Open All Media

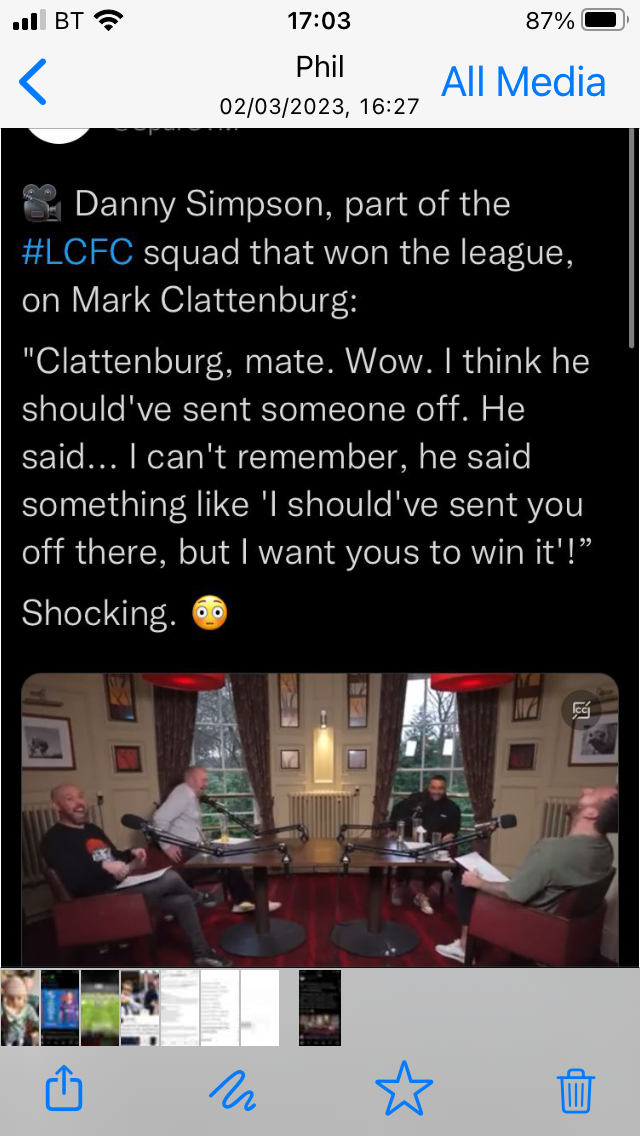[x=524, y=82]
